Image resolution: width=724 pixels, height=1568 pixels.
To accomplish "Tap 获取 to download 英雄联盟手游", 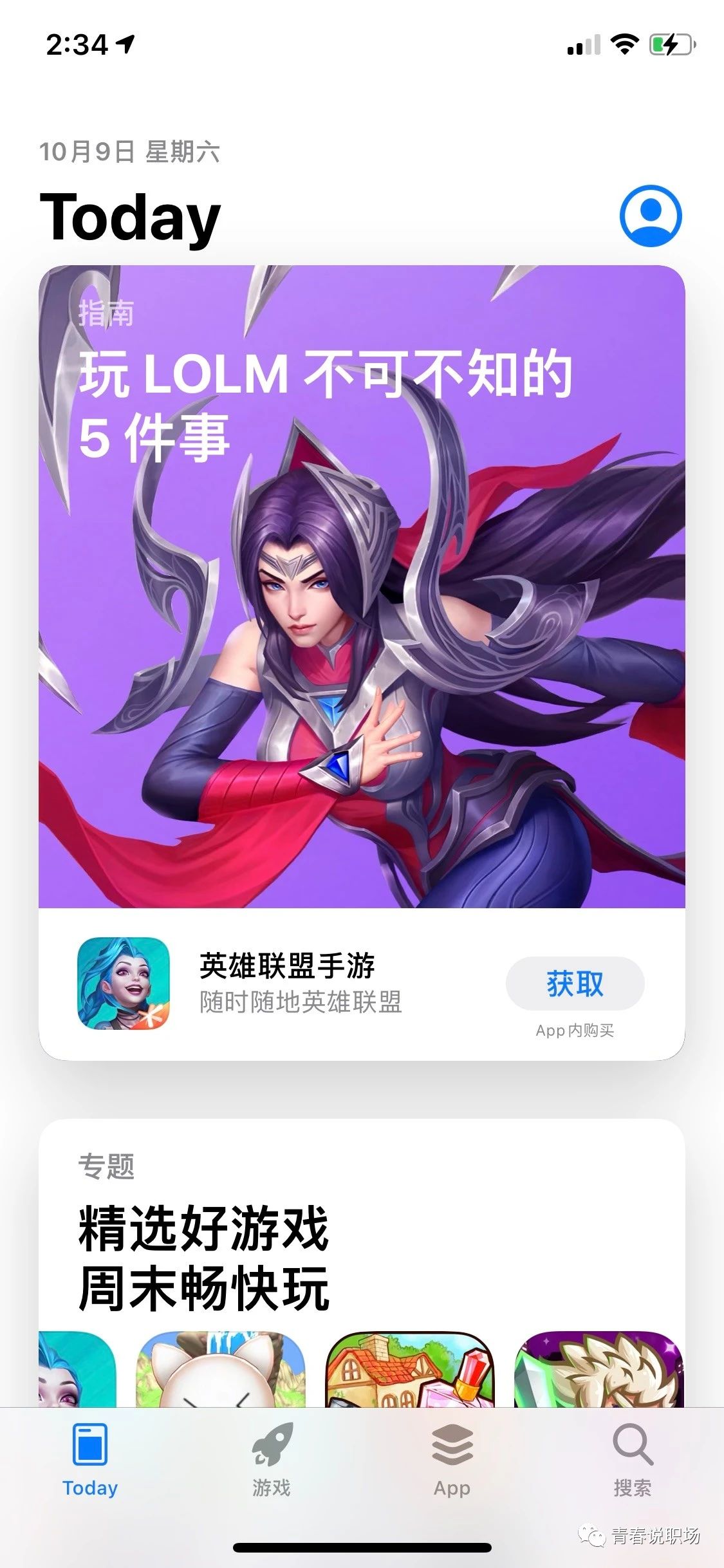I will click(575, 984).
